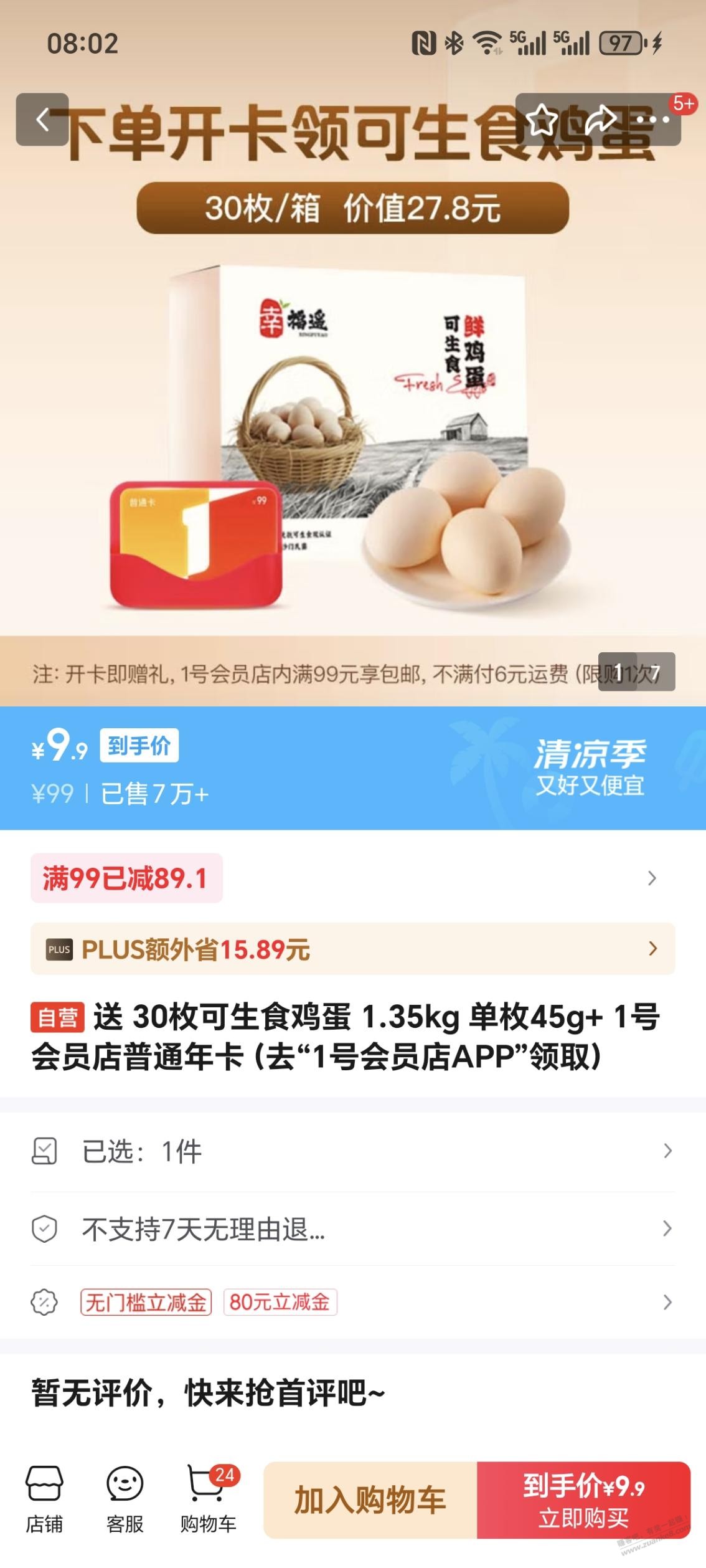The width and height of the screenshot is (706, 1568).
Task: Contact 客服 customer service
Action: [x=125, y=1499]
